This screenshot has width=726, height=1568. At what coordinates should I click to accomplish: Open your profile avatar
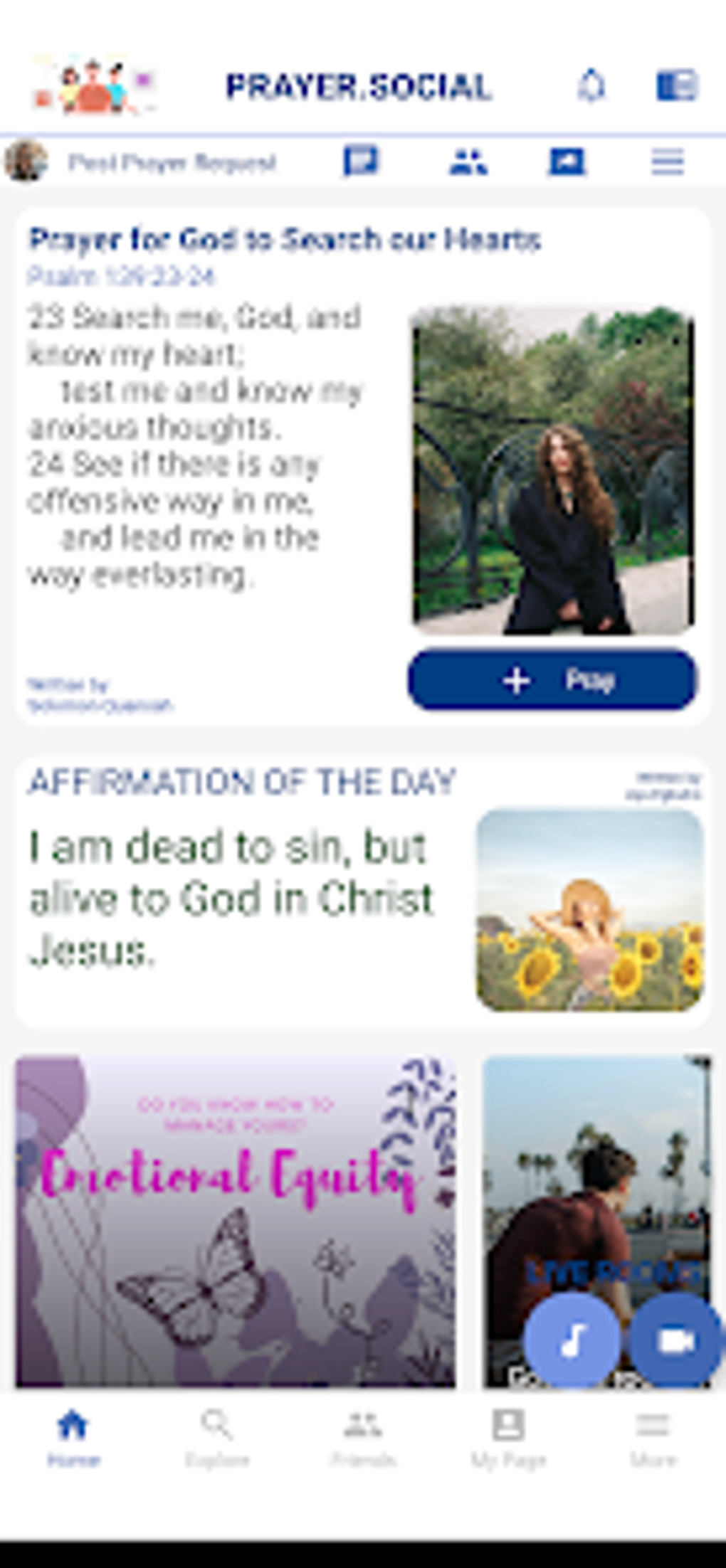(26, 161)
